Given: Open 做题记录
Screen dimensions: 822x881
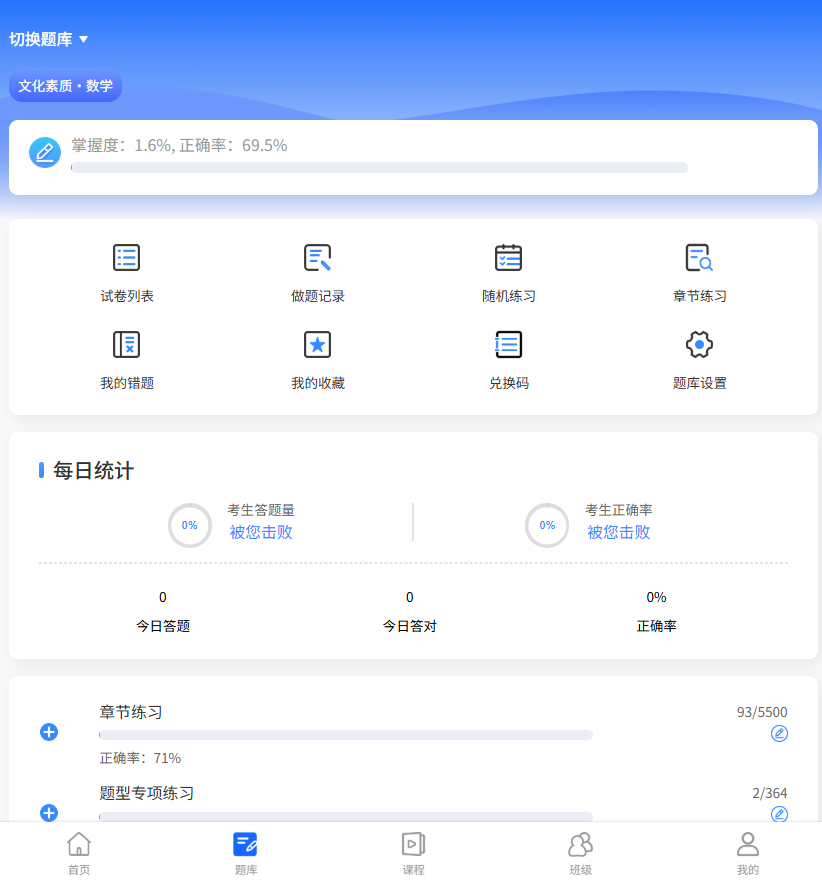Looking at the screenshot, I should tap(318, 272).
